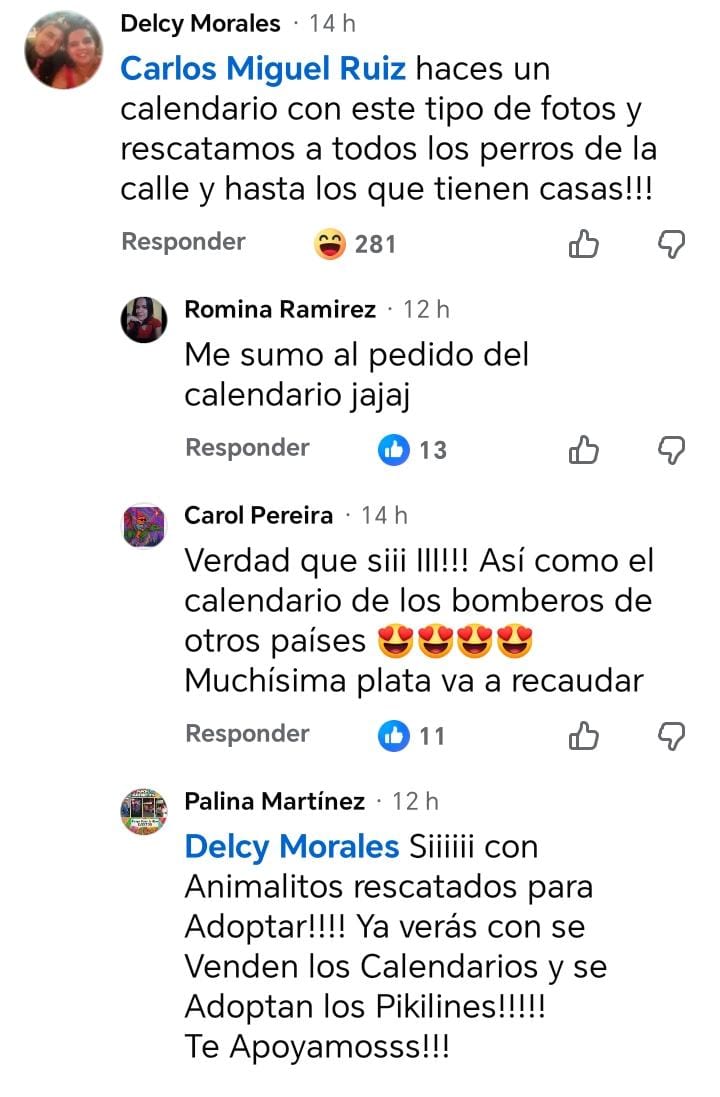
Task: Show the 11 likes on Carol's comment
Action: (x=411, y=737)
